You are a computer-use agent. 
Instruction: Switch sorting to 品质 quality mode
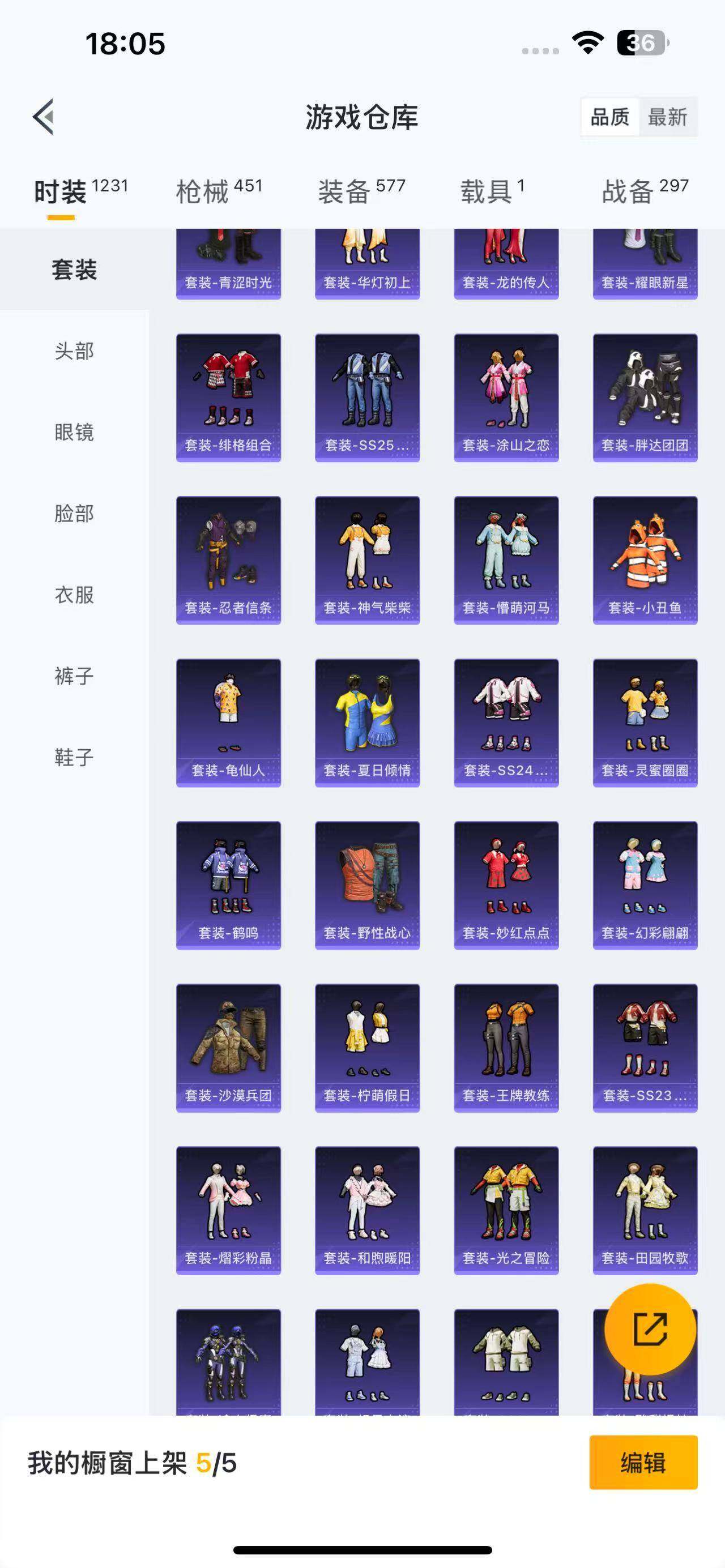(611, 117)
